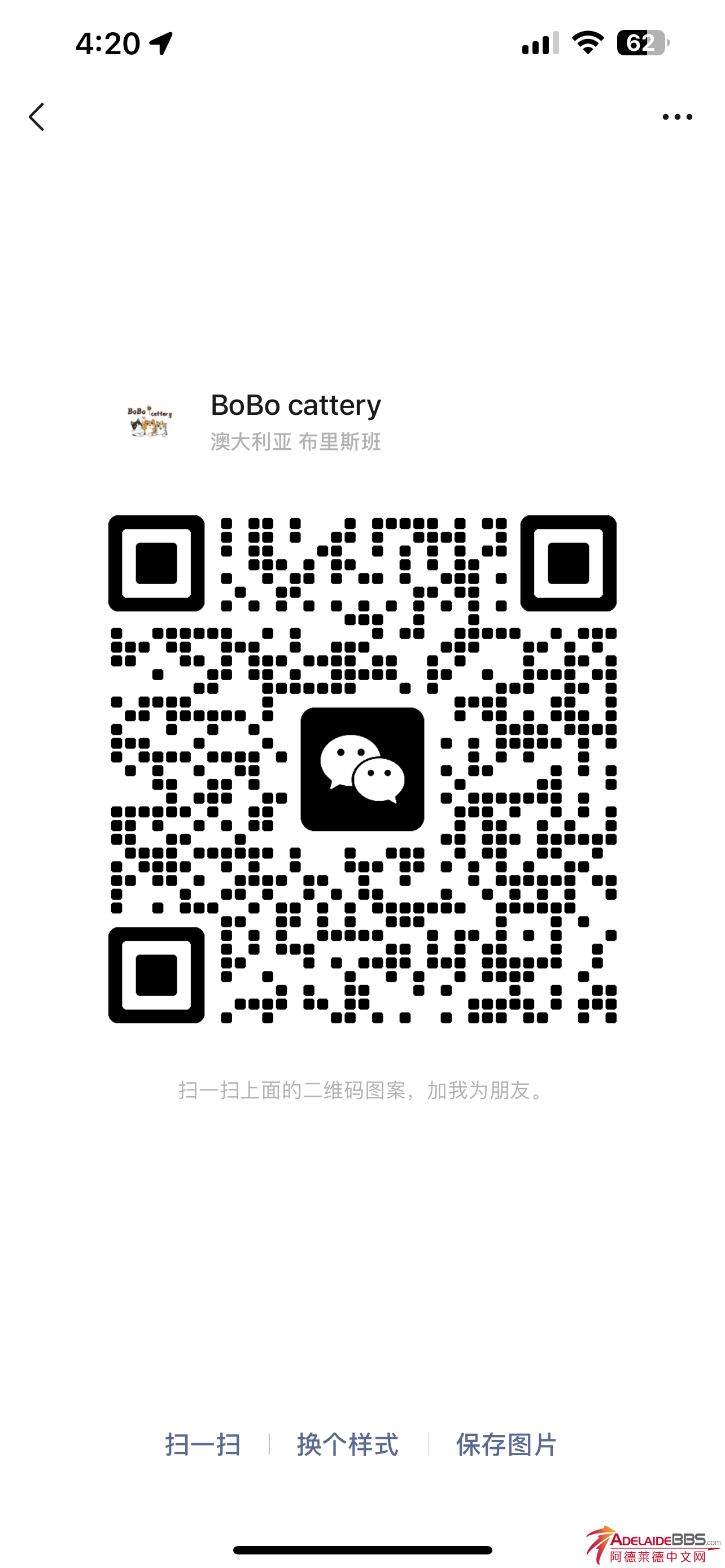725x1568 pixels.
Task: Tap the top-left QR finder square
Action: (156, 564)
